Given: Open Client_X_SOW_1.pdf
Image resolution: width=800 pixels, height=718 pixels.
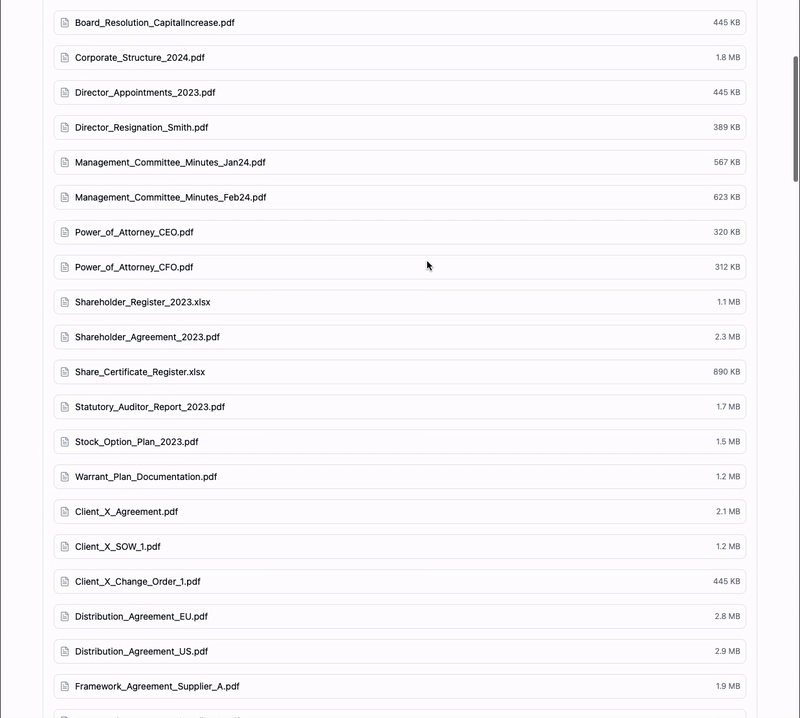Looking at the screenshot, I should pos(117,547).
